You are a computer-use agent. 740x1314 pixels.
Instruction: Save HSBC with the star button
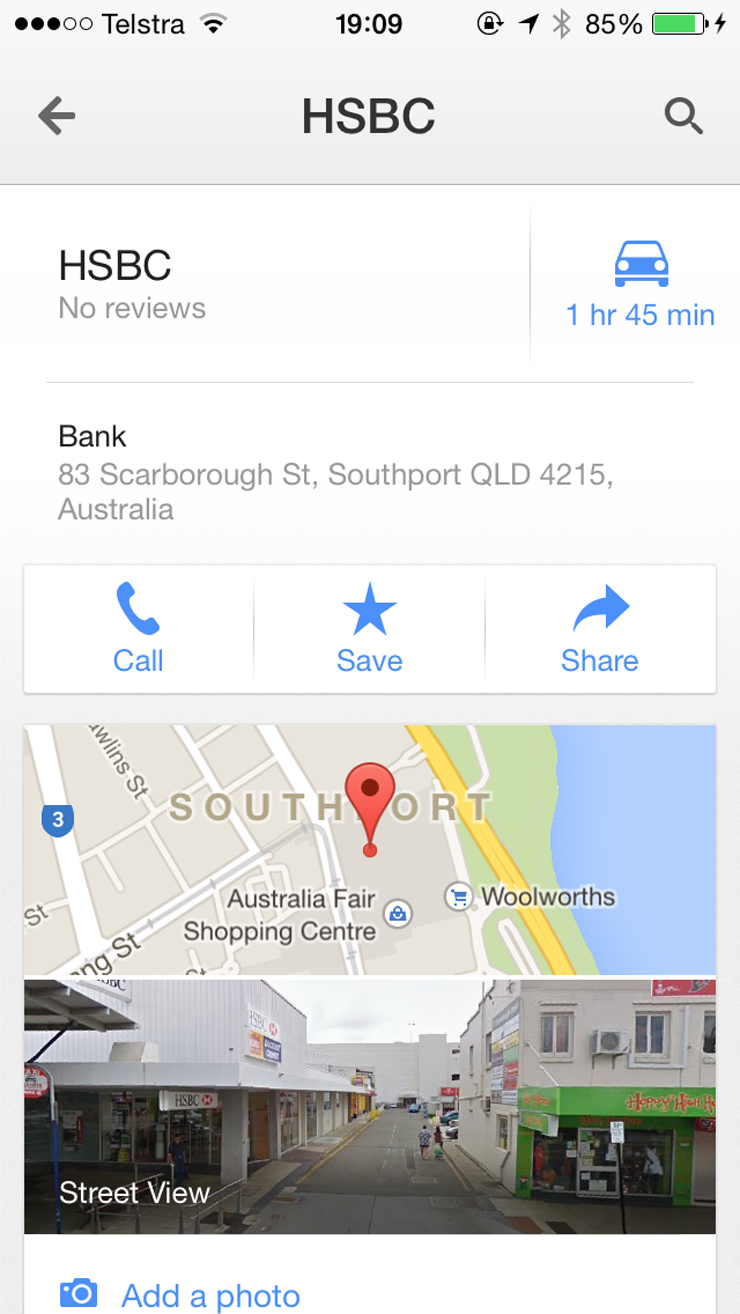tap(369, 629)
